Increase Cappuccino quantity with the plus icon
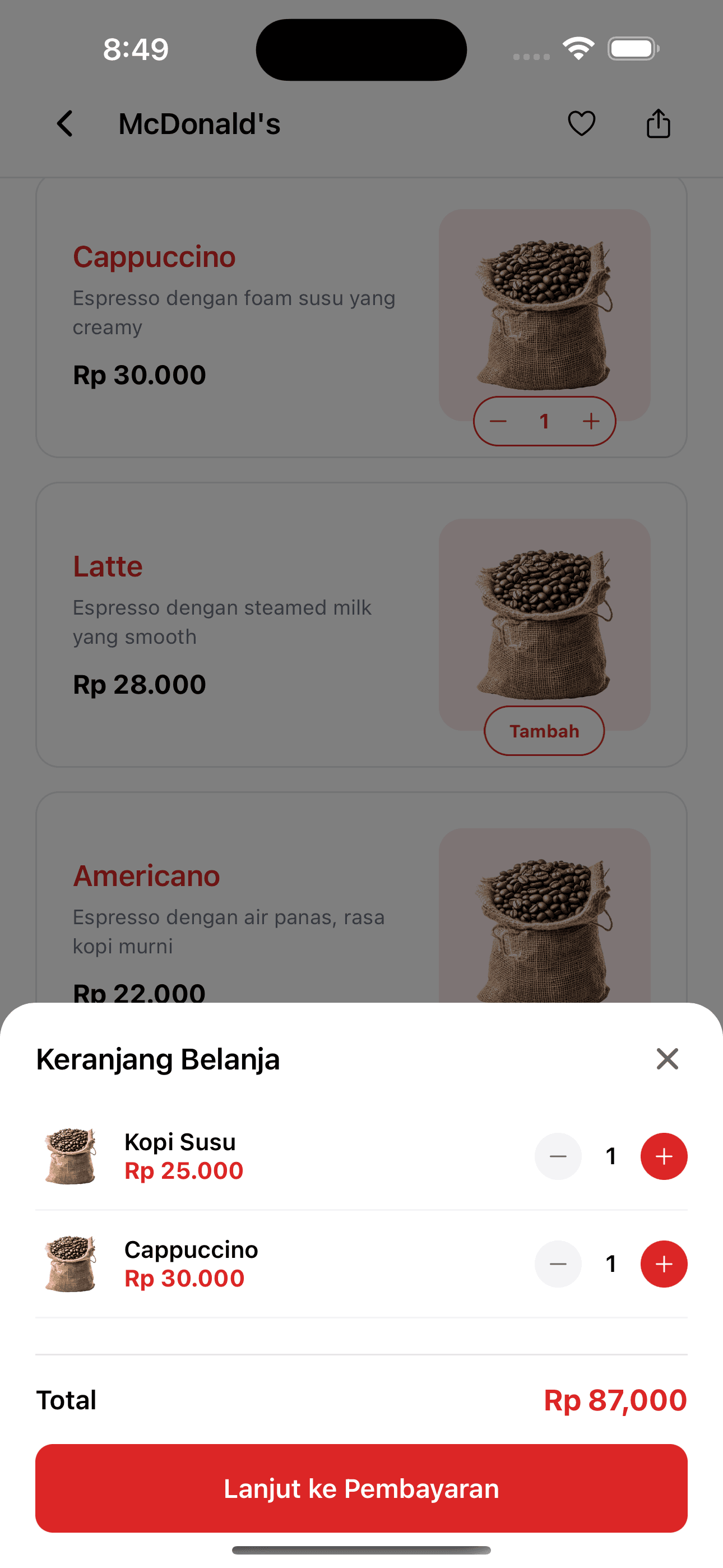The image size is (723, 1568). tap(591, 421)
